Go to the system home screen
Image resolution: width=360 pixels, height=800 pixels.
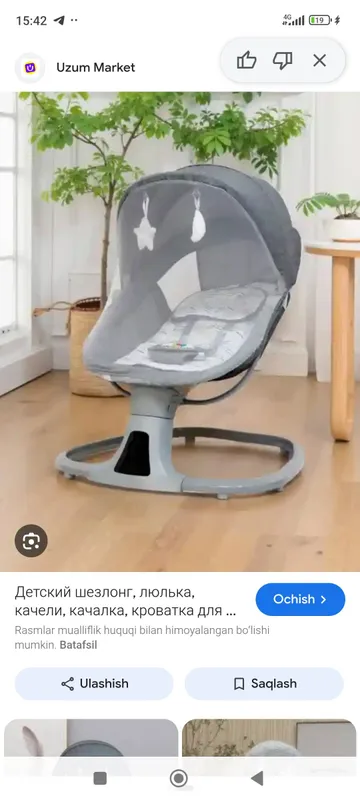click(178, 778)
